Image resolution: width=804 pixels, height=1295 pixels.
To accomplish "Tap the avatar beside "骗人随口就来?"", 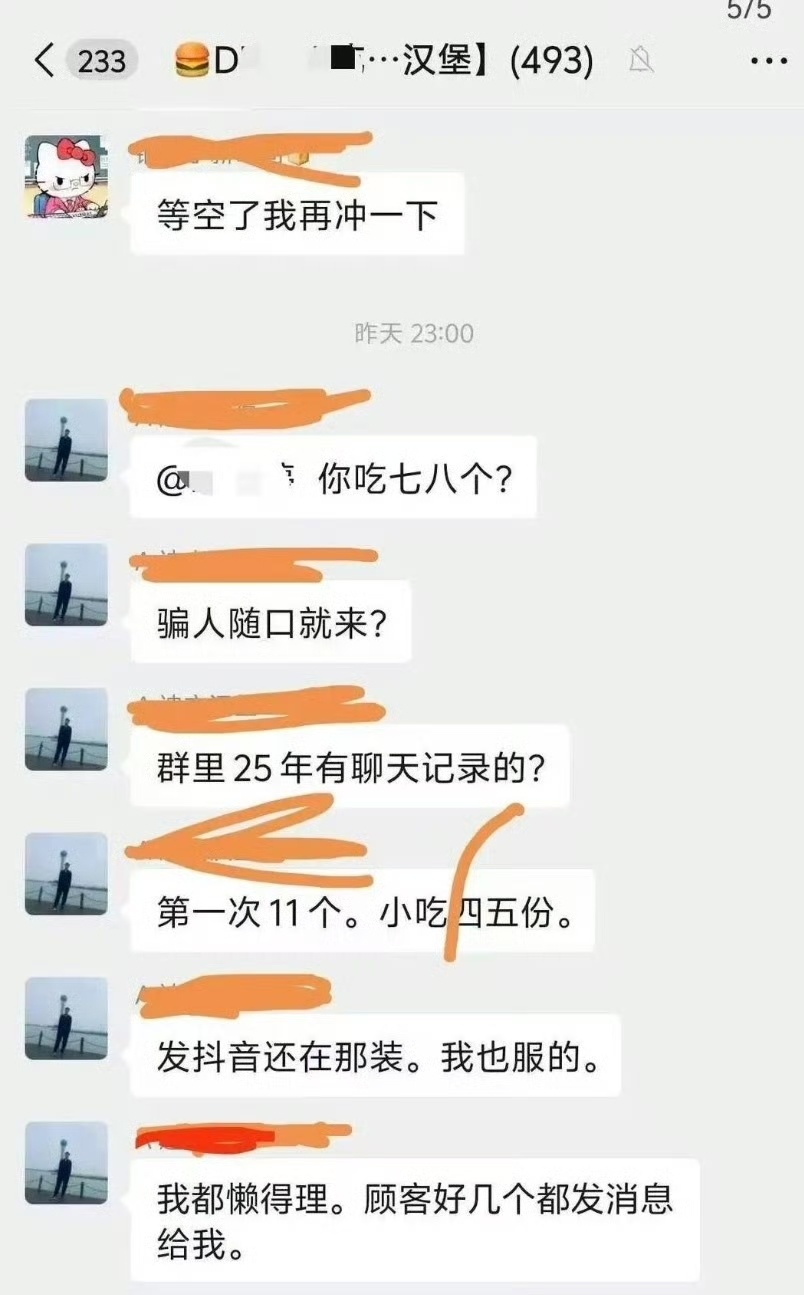I will click(66, 585).
